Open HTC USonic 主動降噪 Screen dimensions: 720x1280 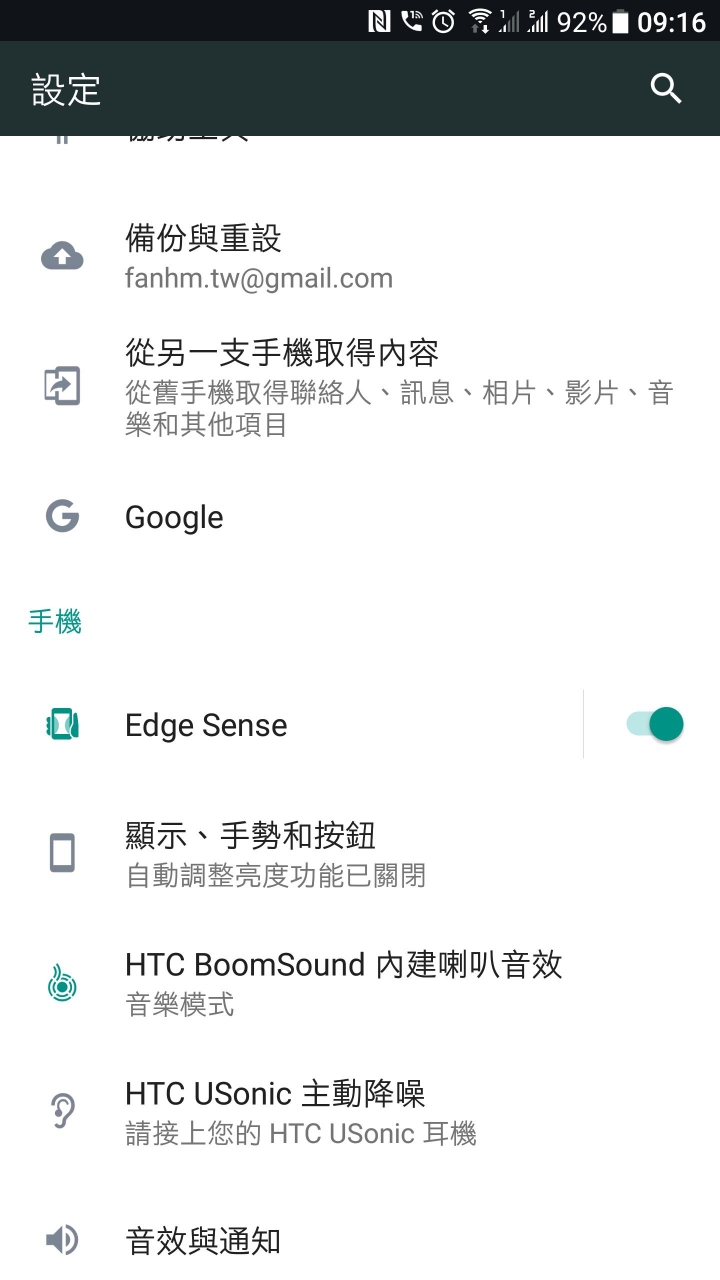[360, 1112]
